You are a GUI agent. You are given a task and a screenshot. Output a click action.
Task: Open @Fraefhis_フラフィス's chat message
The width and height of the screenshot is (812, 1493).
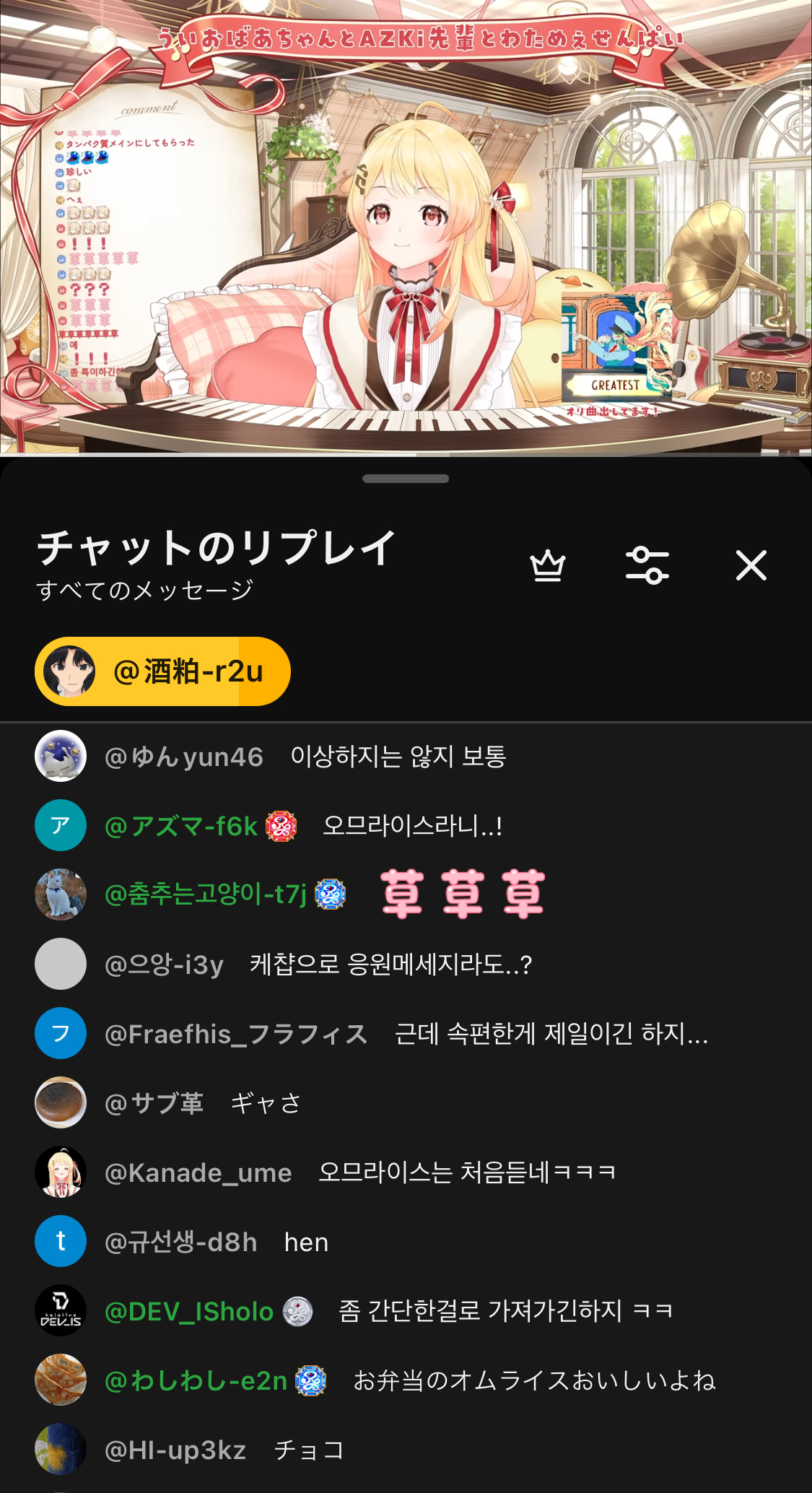551,1034
